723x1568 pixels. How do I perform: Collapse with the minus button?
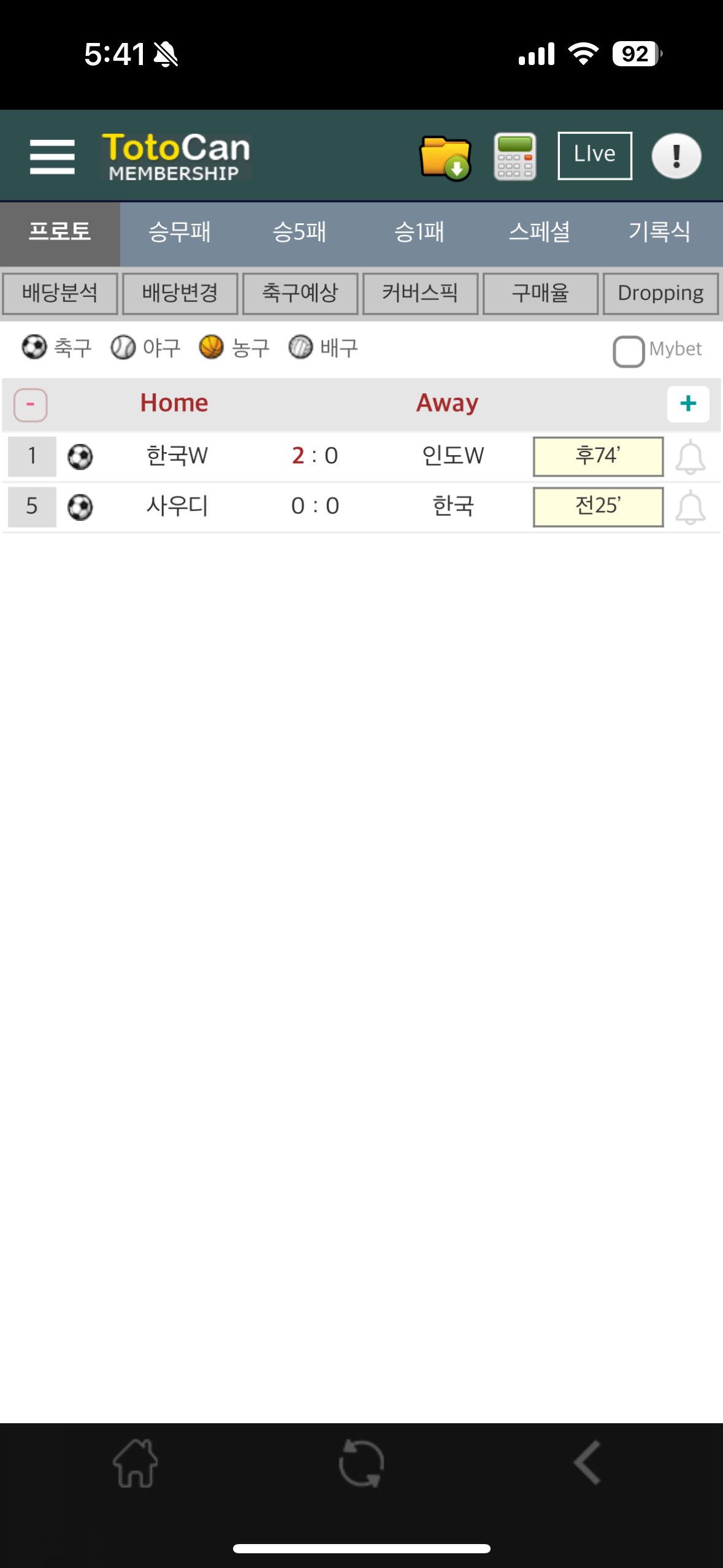31,405
